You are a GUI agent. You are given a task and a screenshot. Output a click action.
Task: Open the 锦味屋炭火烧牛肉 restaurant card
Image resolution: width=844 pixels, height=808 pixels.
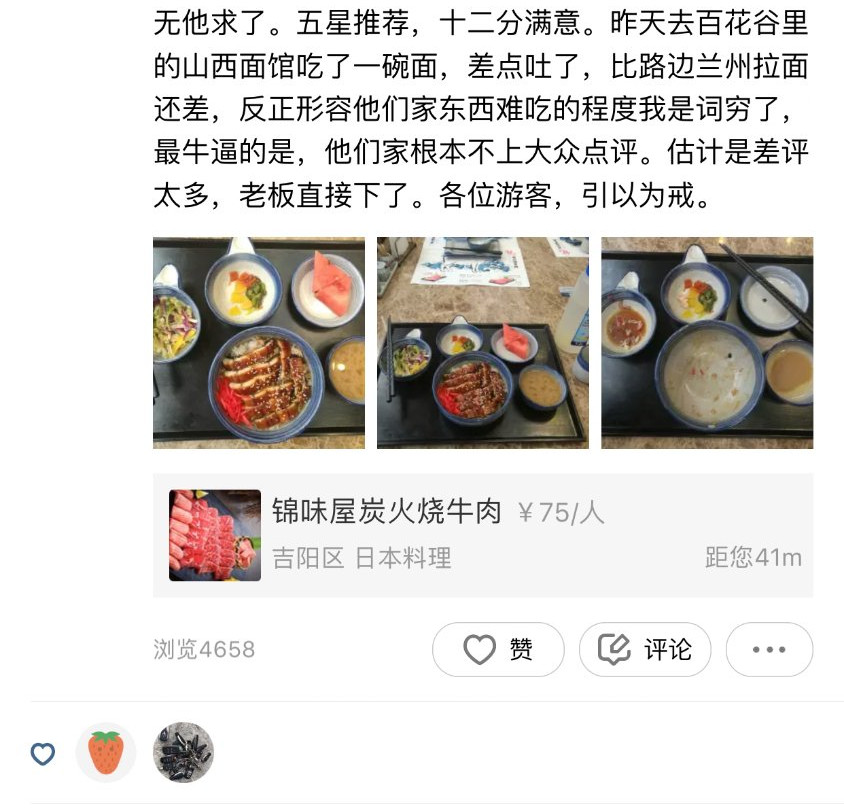point(482,535)
